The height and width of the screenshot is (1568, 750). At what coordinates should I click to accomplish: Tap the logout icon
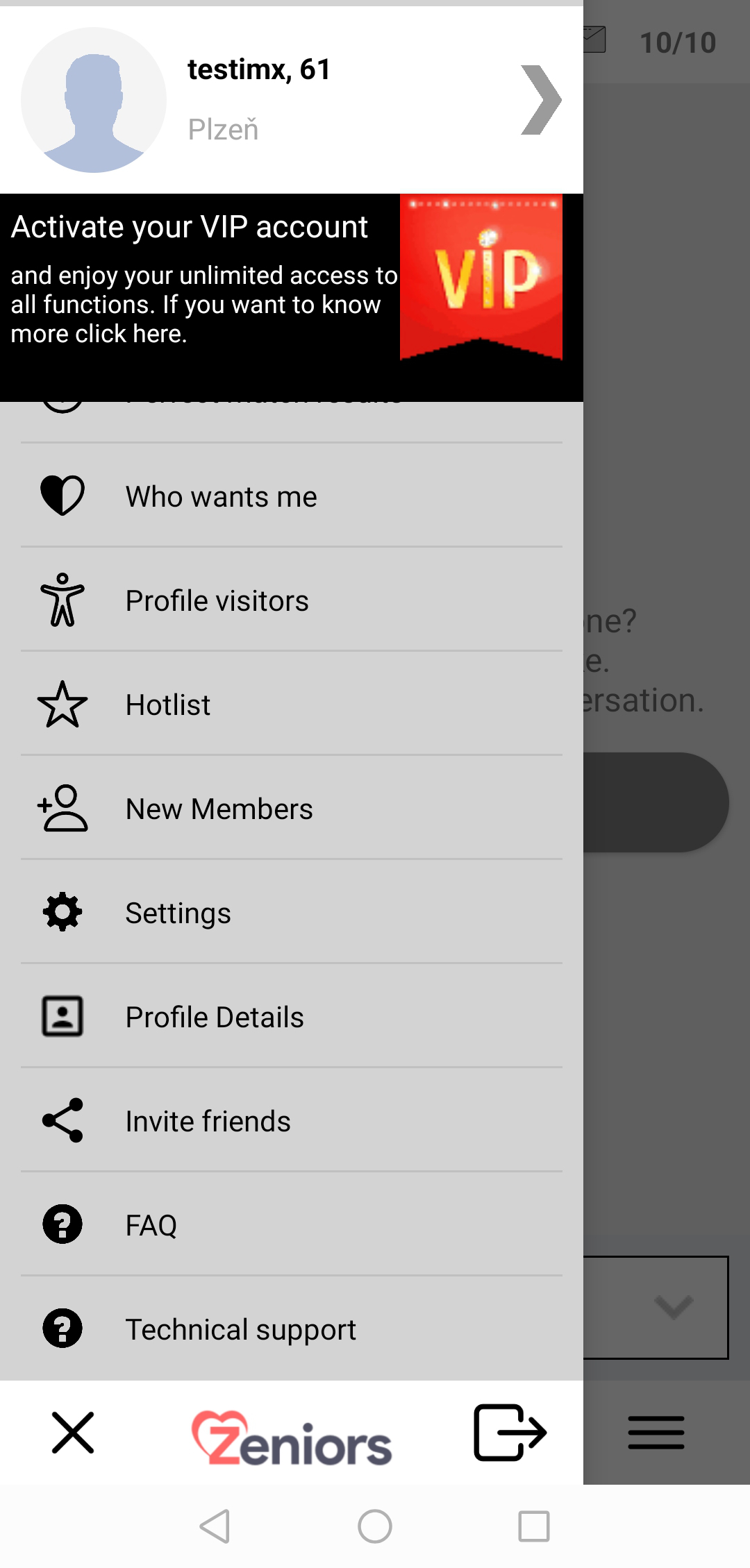510,1432
